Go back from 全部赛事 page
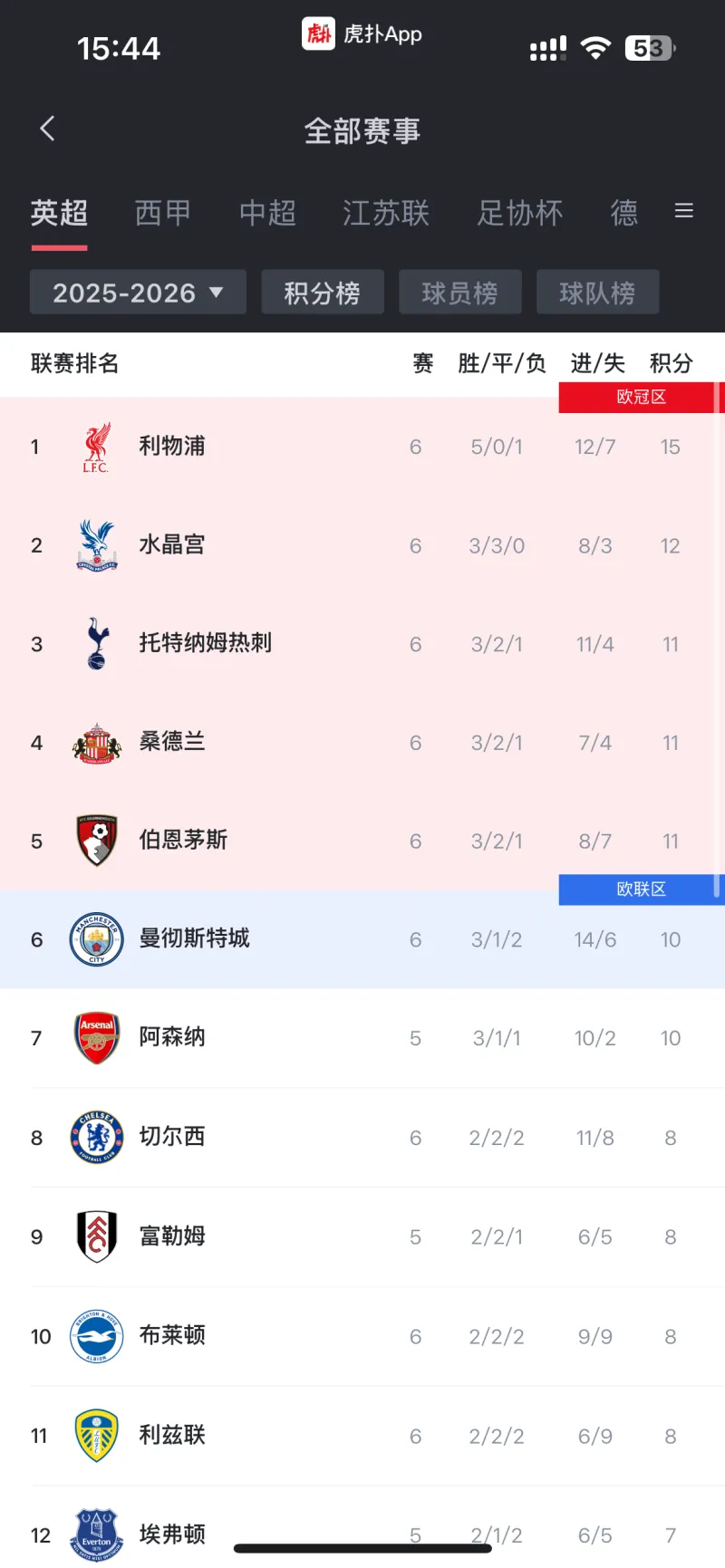Screen dimensions: 725x1568 coord(48,130)
